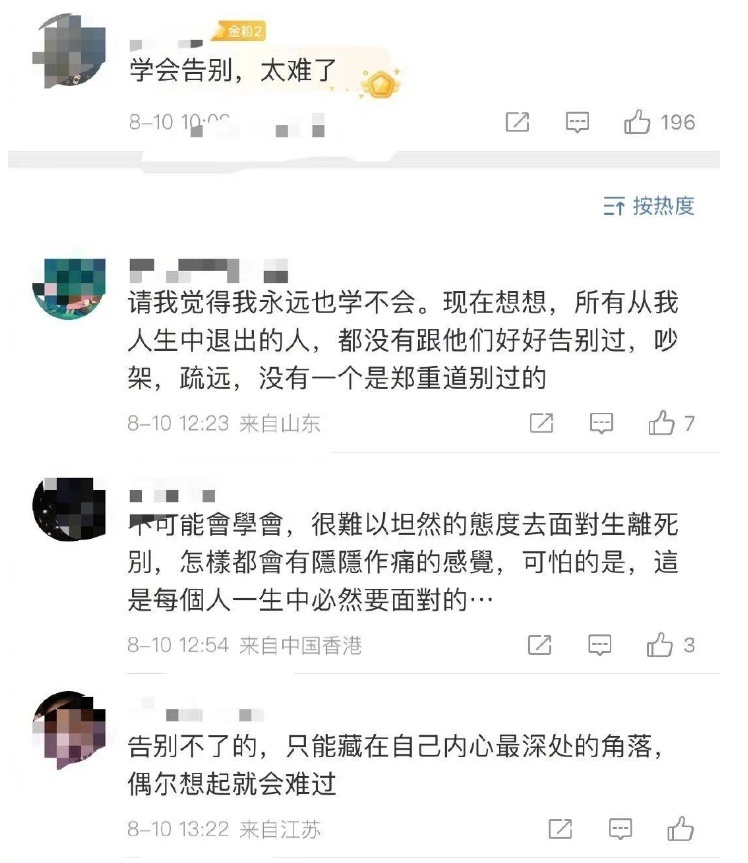The image size is (748, 863).
Task: Like the comment from 中国香港
Action: tap(660, 645)
